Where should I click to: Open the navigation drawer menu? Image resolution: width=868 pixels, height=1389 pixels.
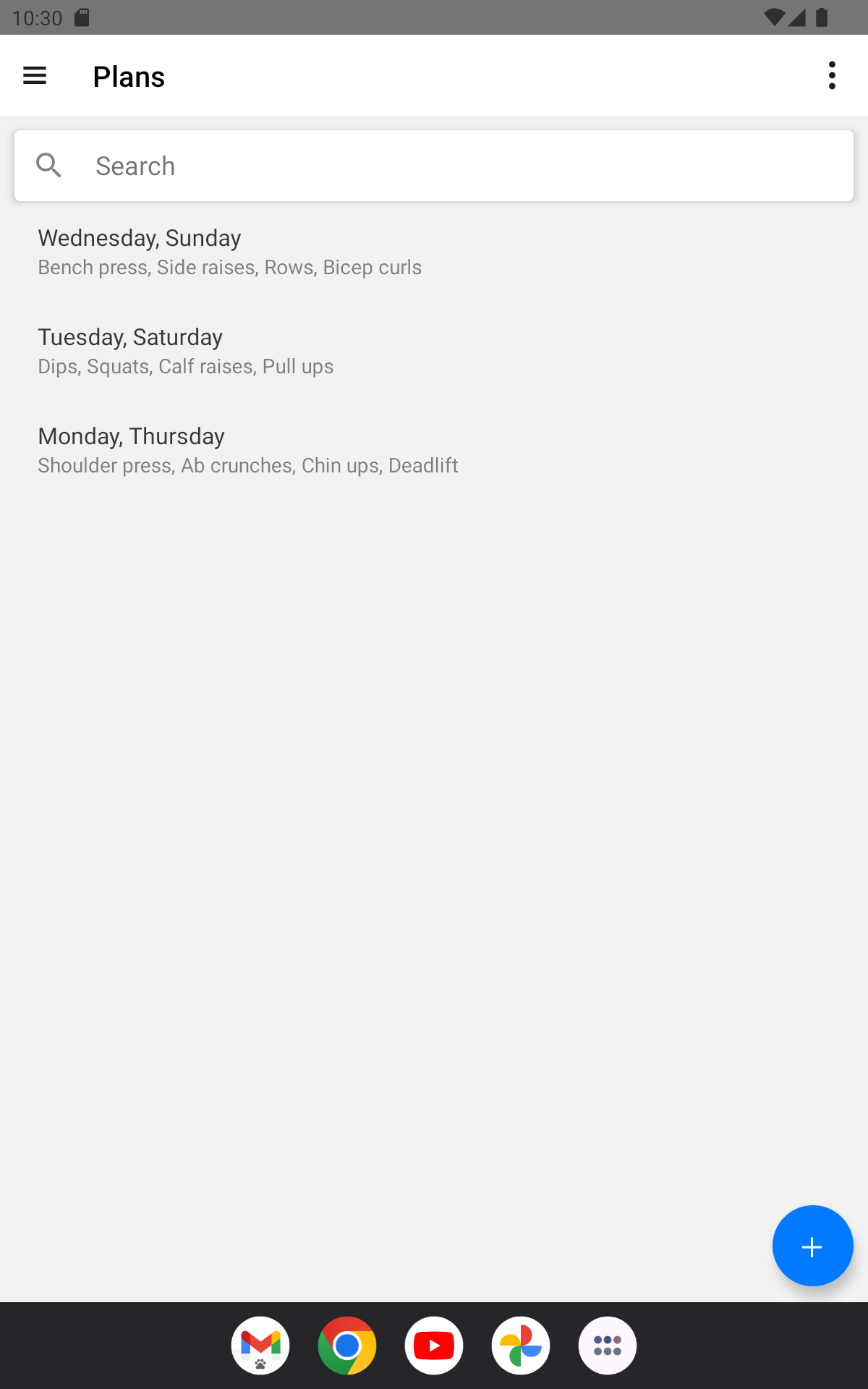pos(35,76)
